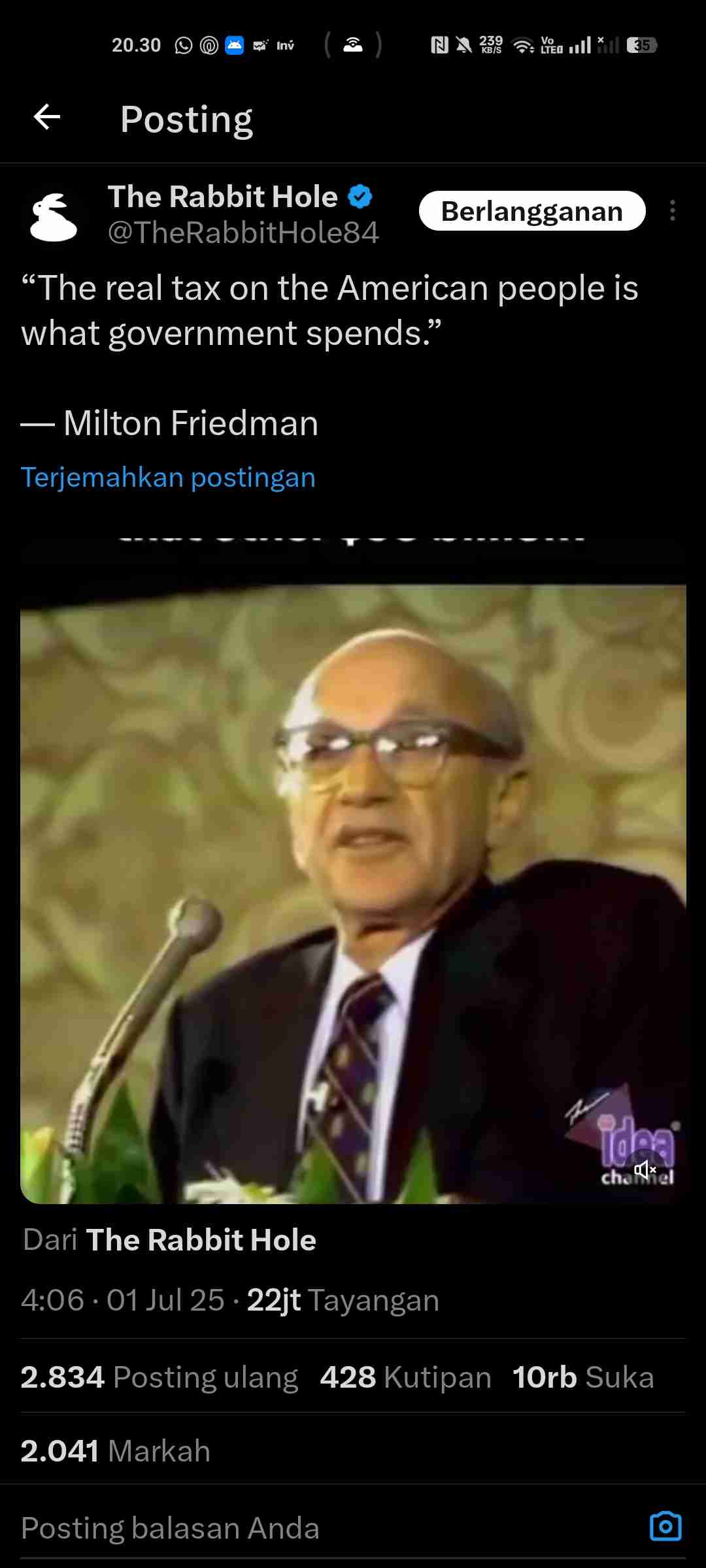
Task: Tap the Posting balasan Anda reply field
Action: tap(261, 1528)
